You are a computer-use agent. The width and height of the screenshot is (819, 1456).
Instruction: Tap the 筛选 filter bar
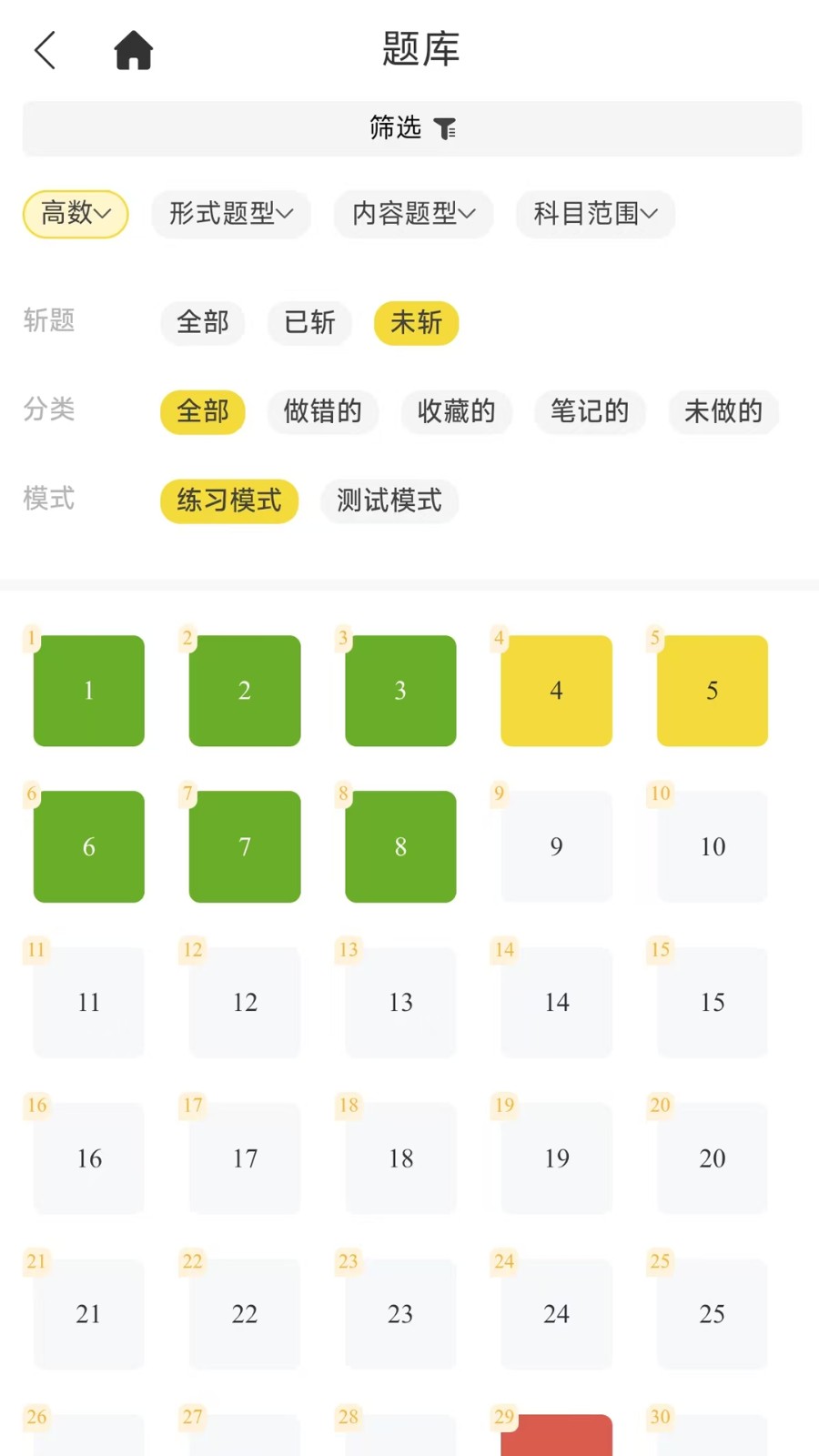pyautogui.click(x=411, y=128)
